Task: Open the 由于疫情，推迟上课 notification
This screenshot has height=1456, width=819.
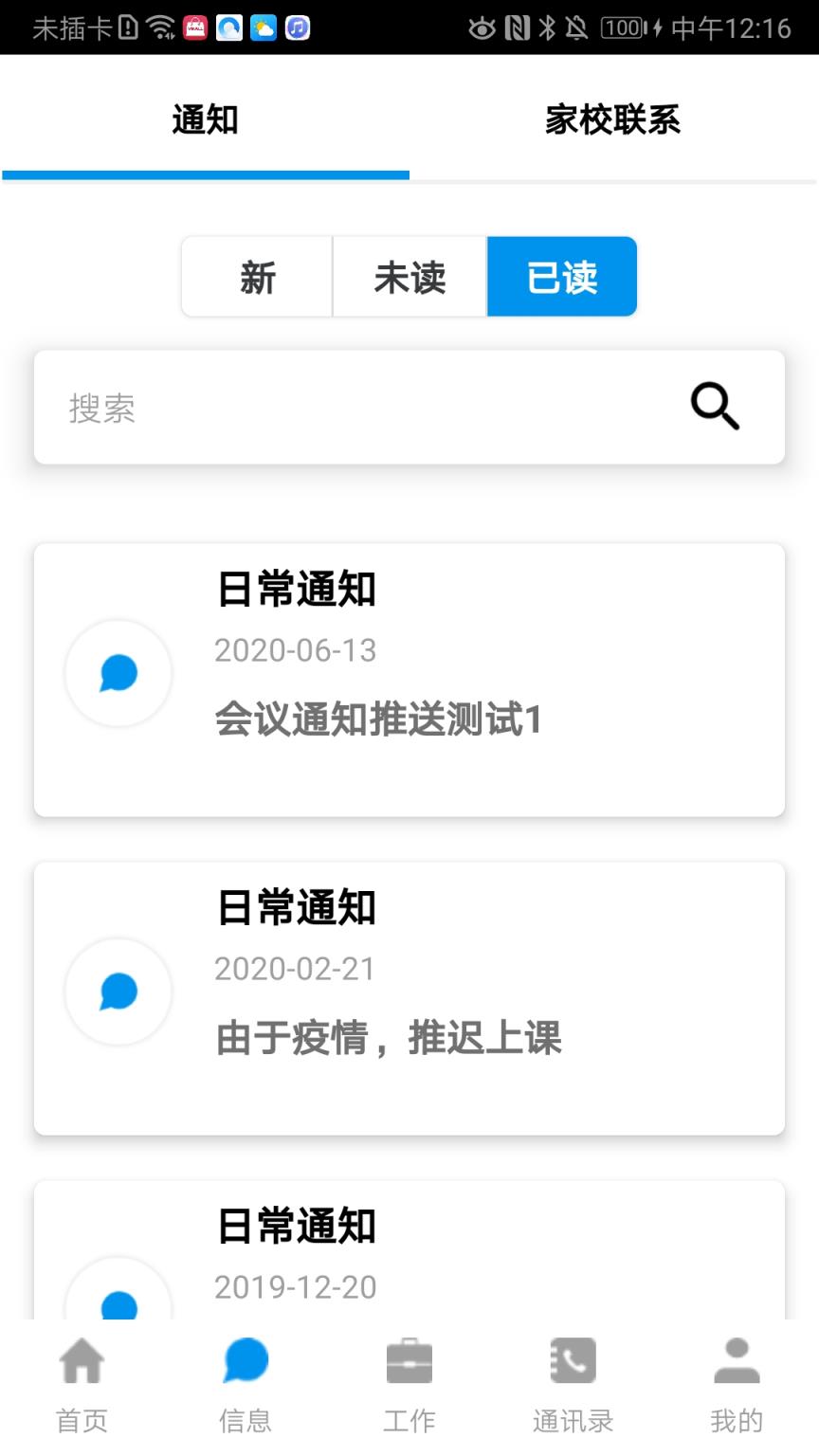Action: (388, 1038)
